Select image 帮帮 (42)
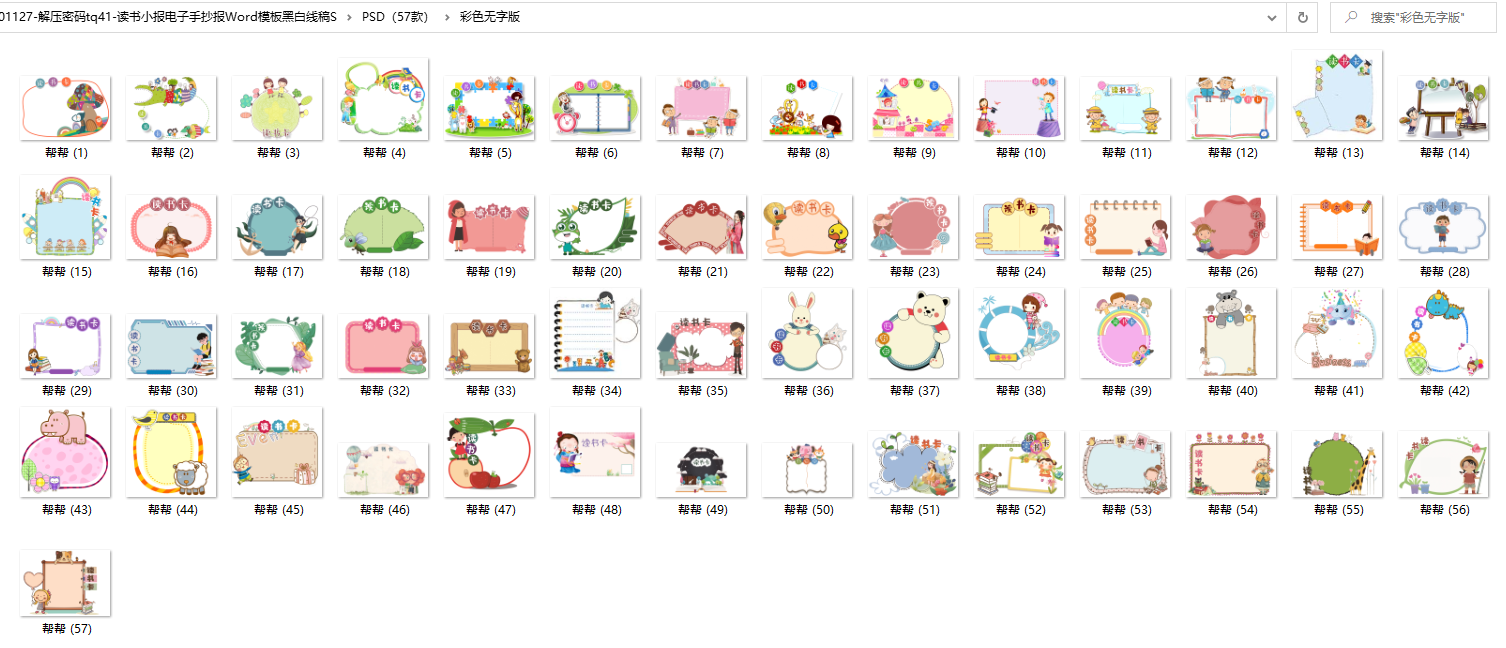This screenshot has width=1506, height=648. [x=1443, y=334]
